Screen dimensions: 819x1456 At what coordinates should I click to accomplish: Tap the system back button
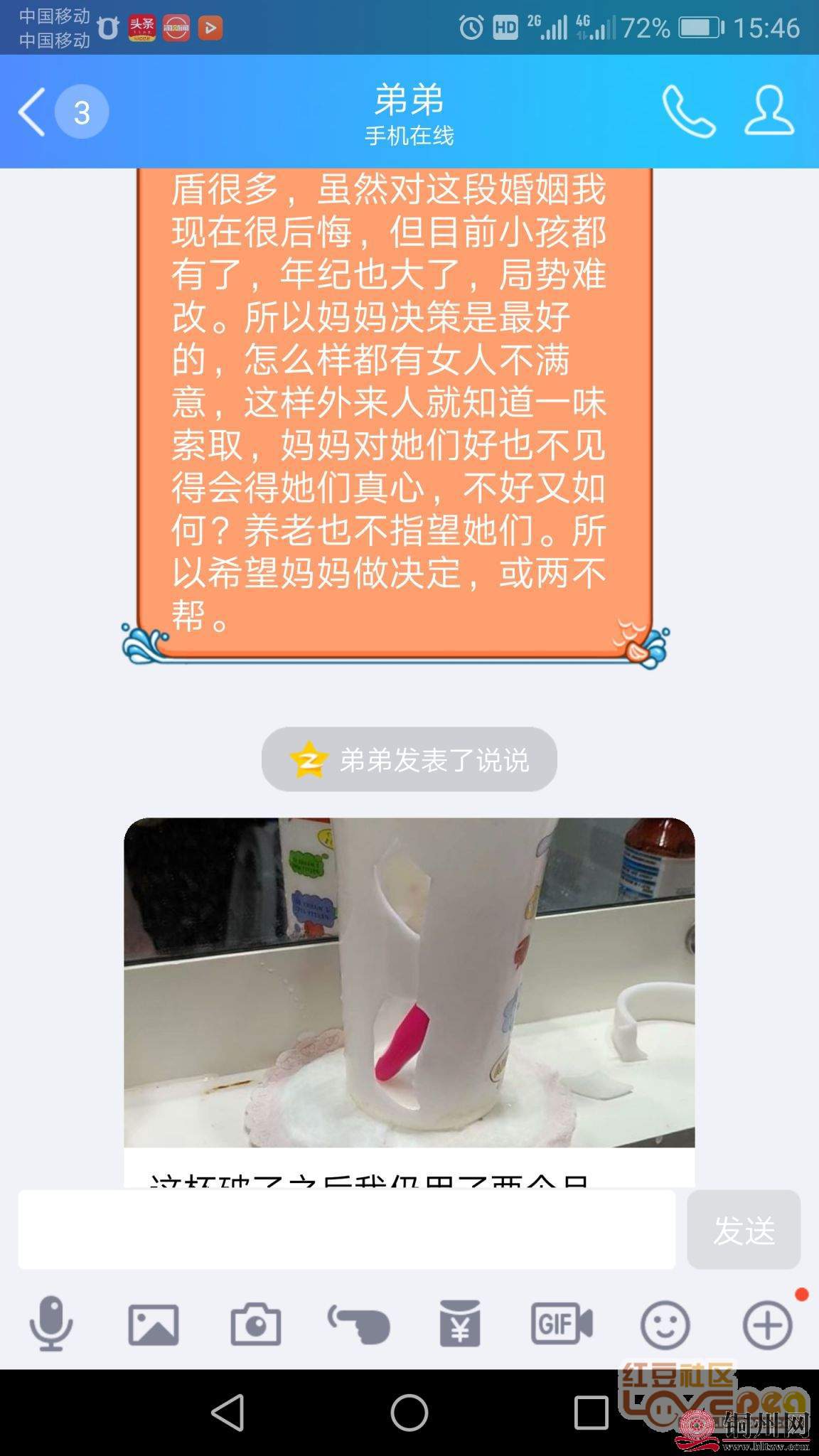pos(228,1412)
